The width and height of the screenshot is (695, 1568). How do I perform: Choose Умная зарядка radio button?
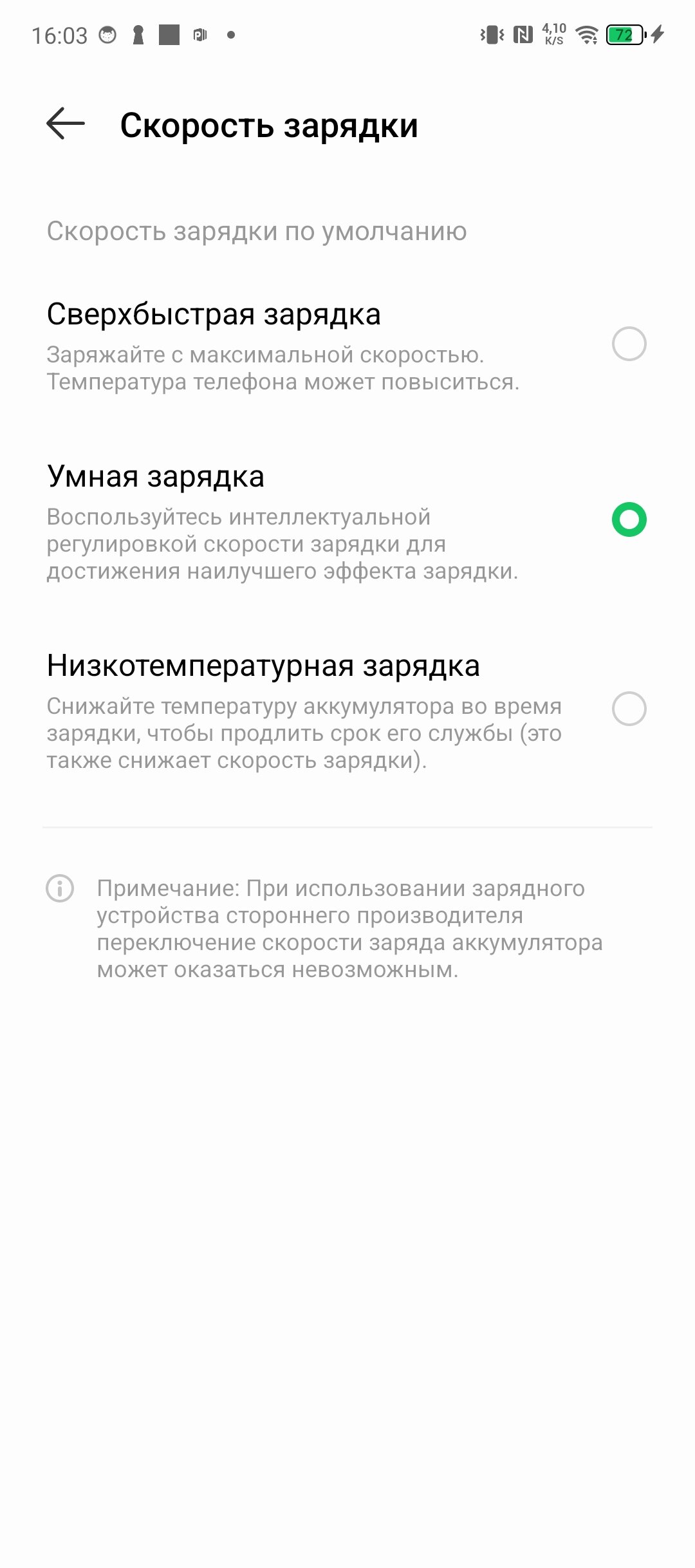tap(629, 519)
